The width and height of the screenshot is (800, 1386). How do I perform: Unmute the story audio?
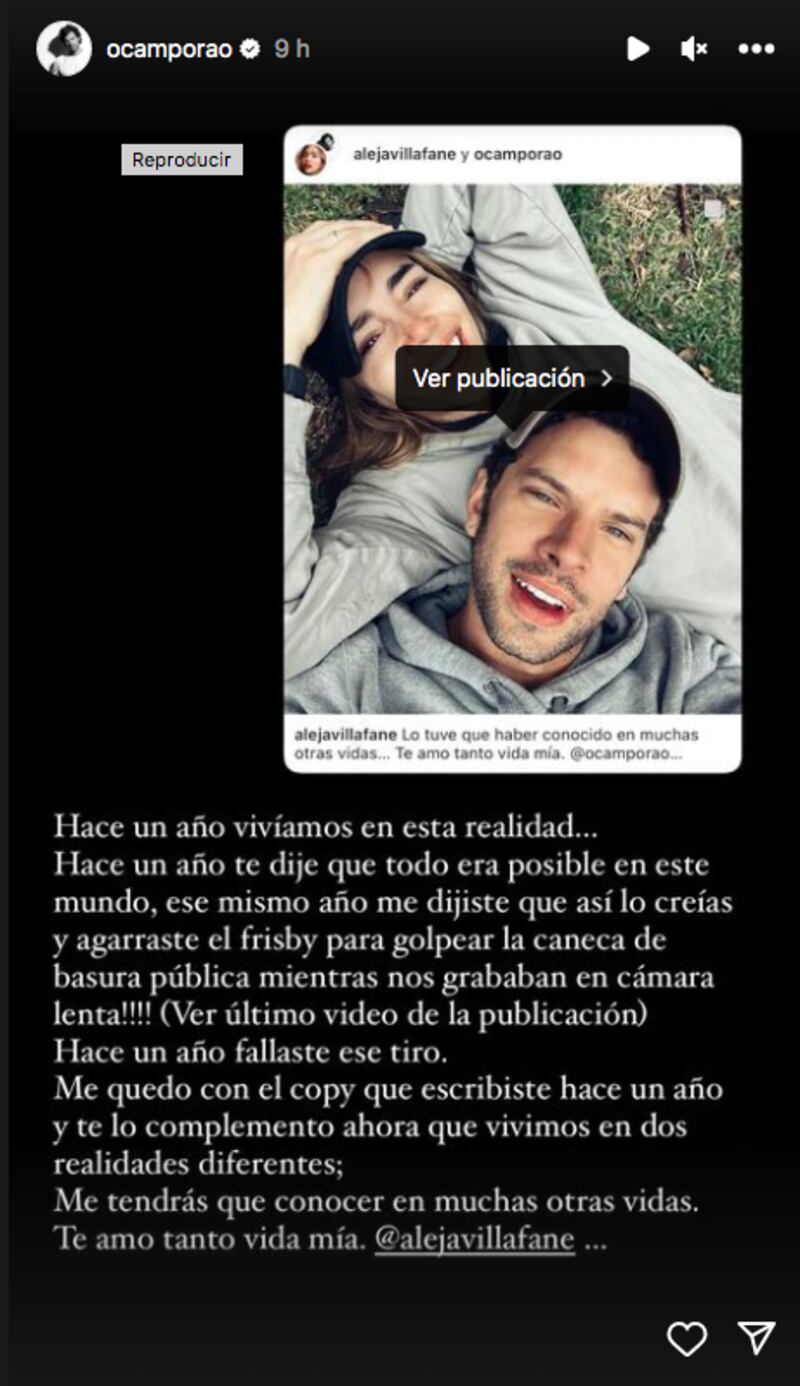694,48
